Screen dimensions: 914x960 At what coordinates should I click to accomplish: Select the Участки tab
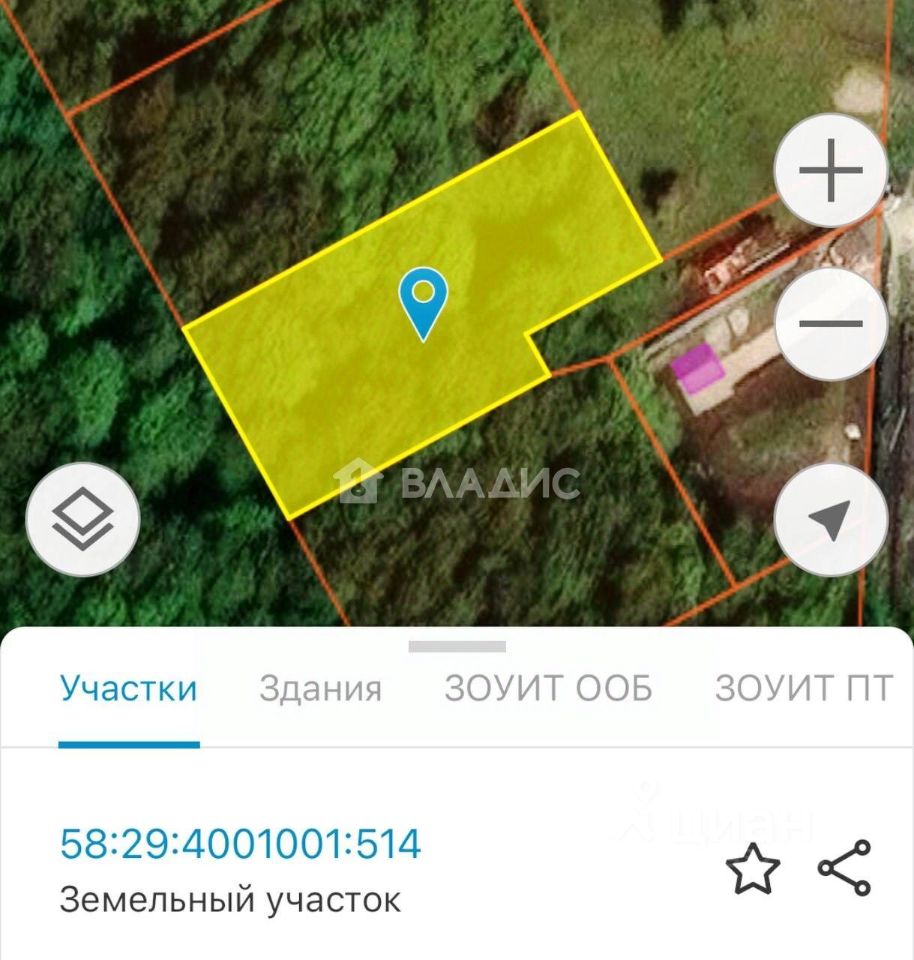click(x=129, y=689)
